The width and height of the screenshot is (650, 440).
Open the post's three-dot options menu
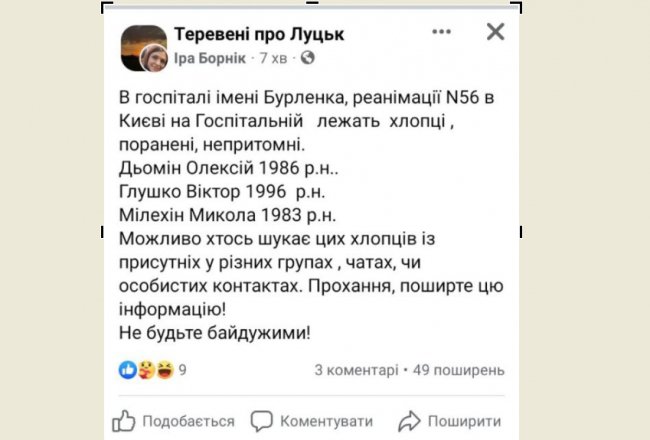441,32
